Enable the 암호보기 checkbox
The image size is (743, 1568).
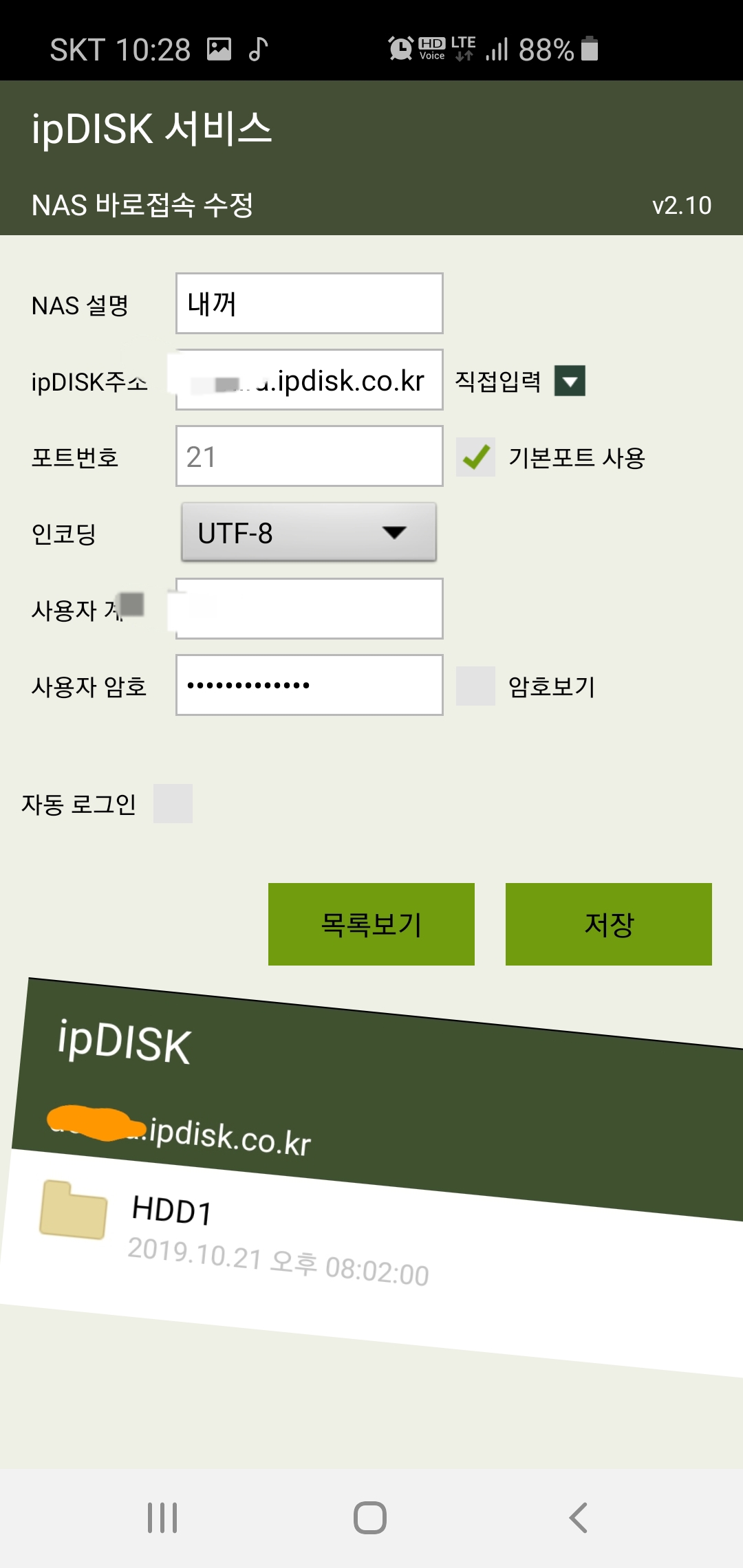pyautogui.click(x=475, y=686)
